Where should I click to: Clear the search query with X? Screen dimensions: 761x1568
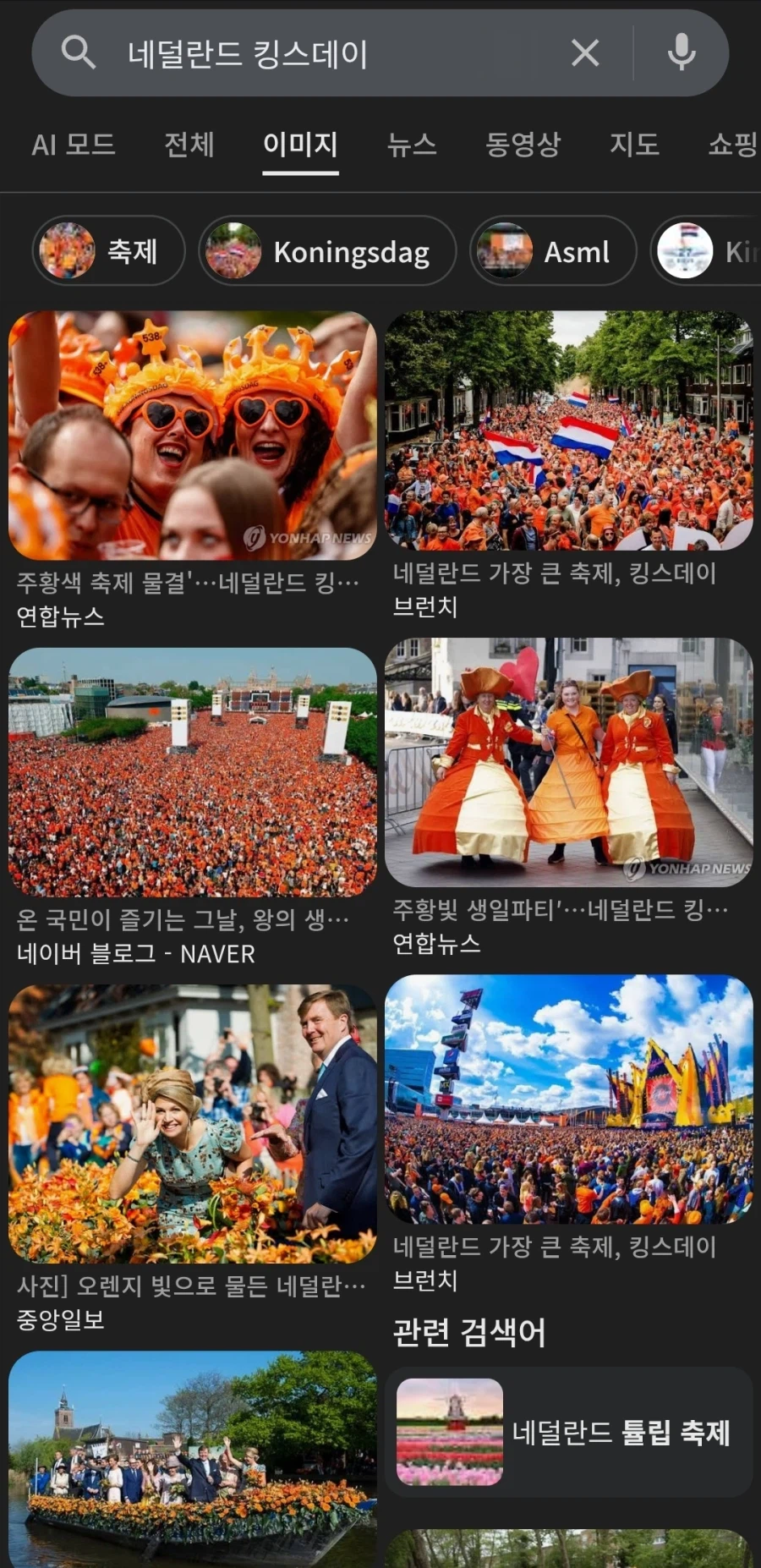click(x=585, y=53)
